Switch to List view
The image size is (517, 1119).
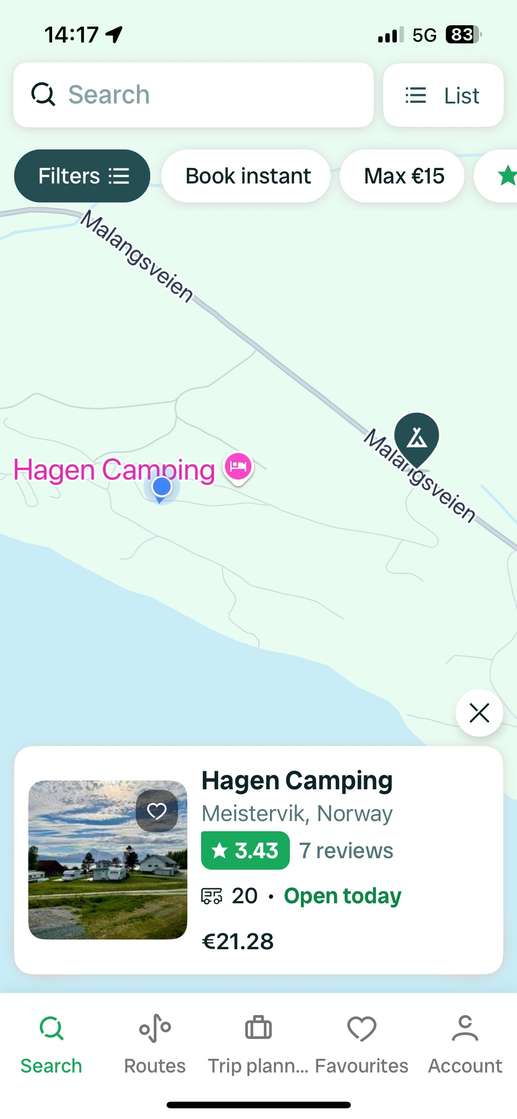click(x=443, y=95)
